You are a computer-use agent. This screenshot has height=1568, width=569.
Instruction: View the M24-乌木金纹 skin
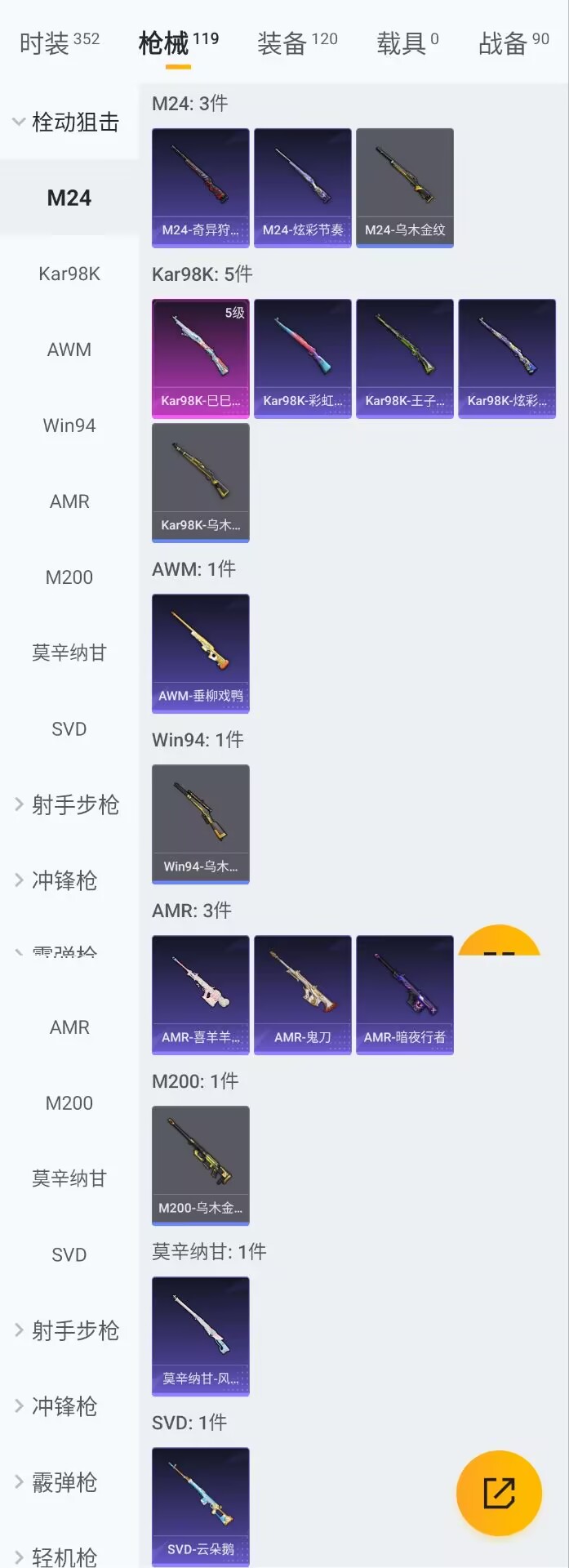(x=405, y=187)
